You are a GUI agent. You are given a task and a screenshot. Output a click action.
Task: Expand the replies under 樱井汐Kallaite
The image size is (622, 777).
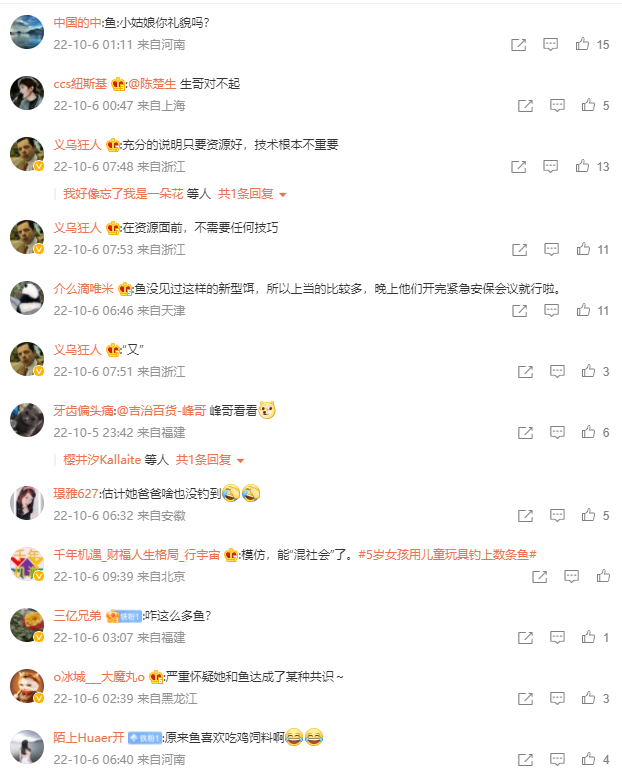point(210,460)
